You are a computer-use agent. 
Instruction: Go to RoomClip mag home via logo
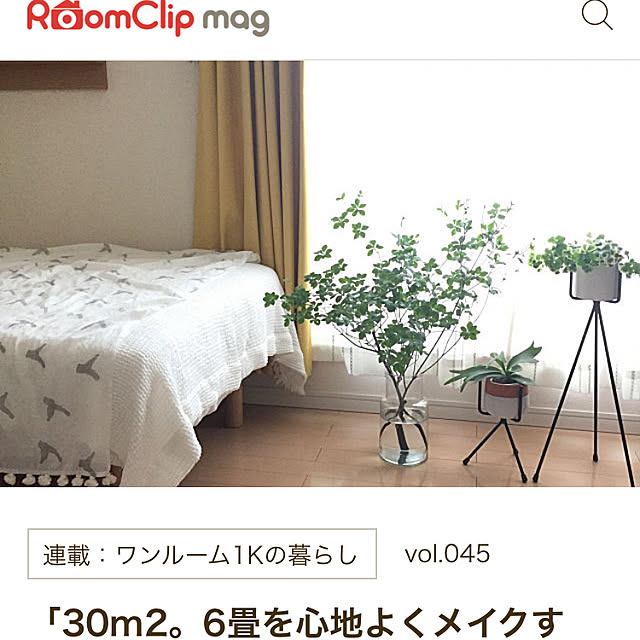coord(148,18)
